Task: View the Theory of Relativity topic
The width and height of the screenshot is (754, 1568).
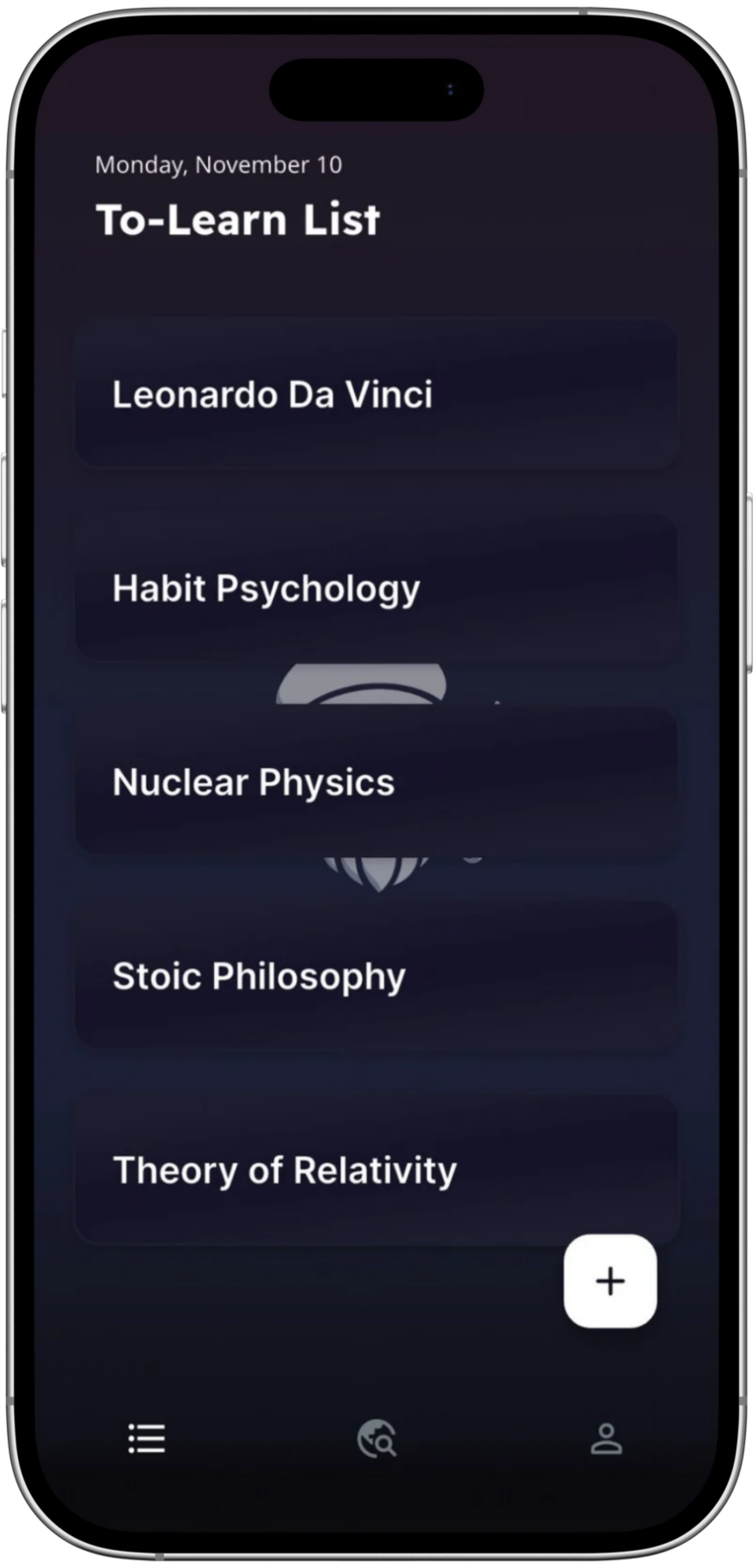Action: (x=376, y=1170)
